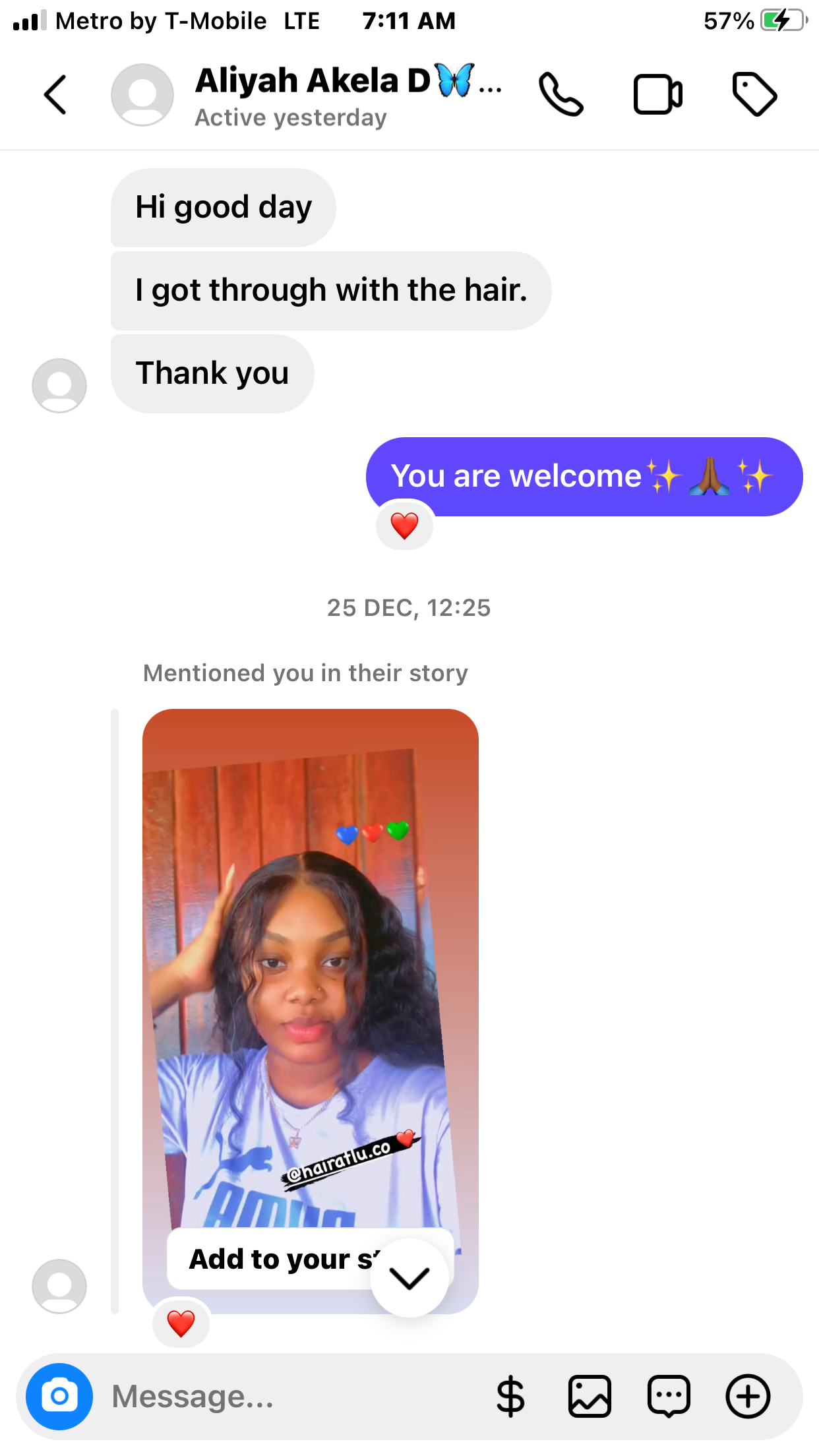The height and width of the screenshot is (1456, 819).
Task: Open the photo gallery picker
Action: (590, 1396)
